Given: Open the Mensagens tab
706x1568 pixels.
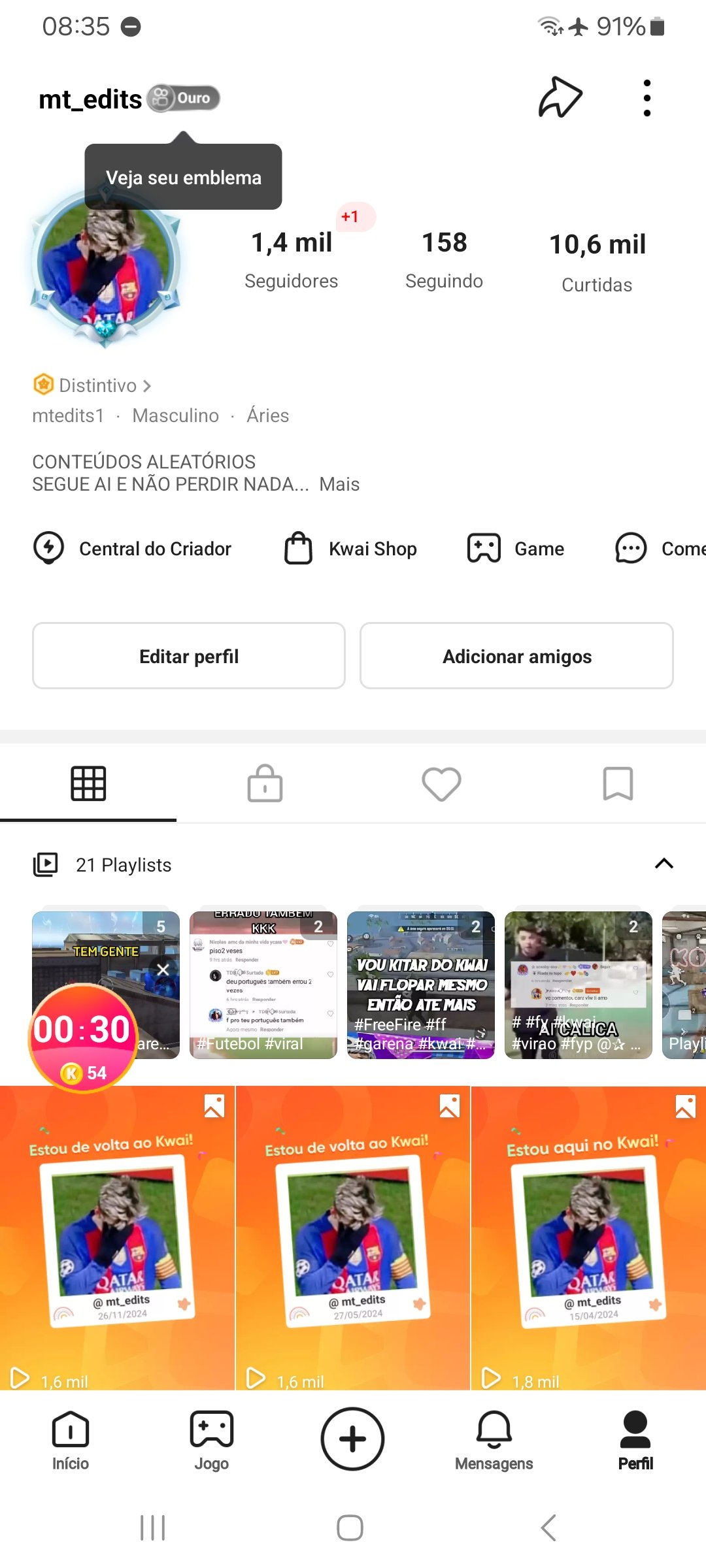Looking at the screenshot, I should tap(494, 1440).
